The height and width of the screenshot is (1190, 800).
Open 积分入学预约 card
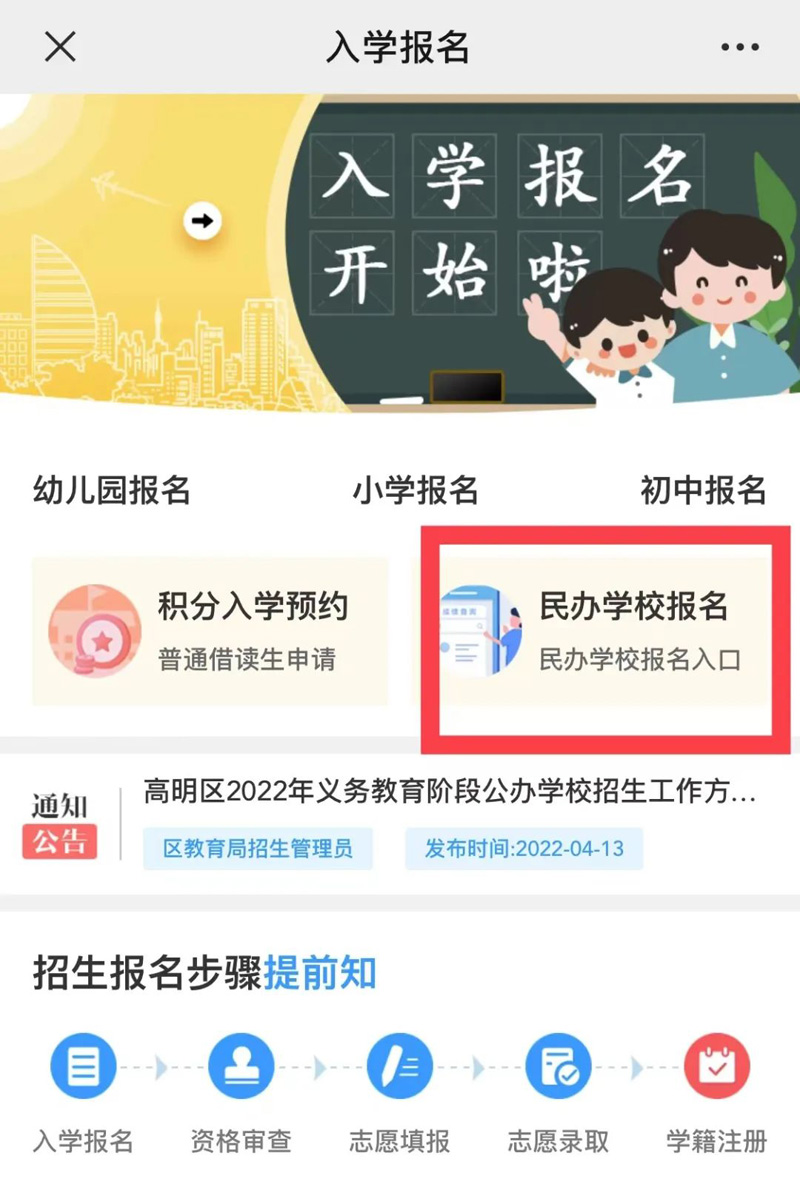click(x=210, y=631)
